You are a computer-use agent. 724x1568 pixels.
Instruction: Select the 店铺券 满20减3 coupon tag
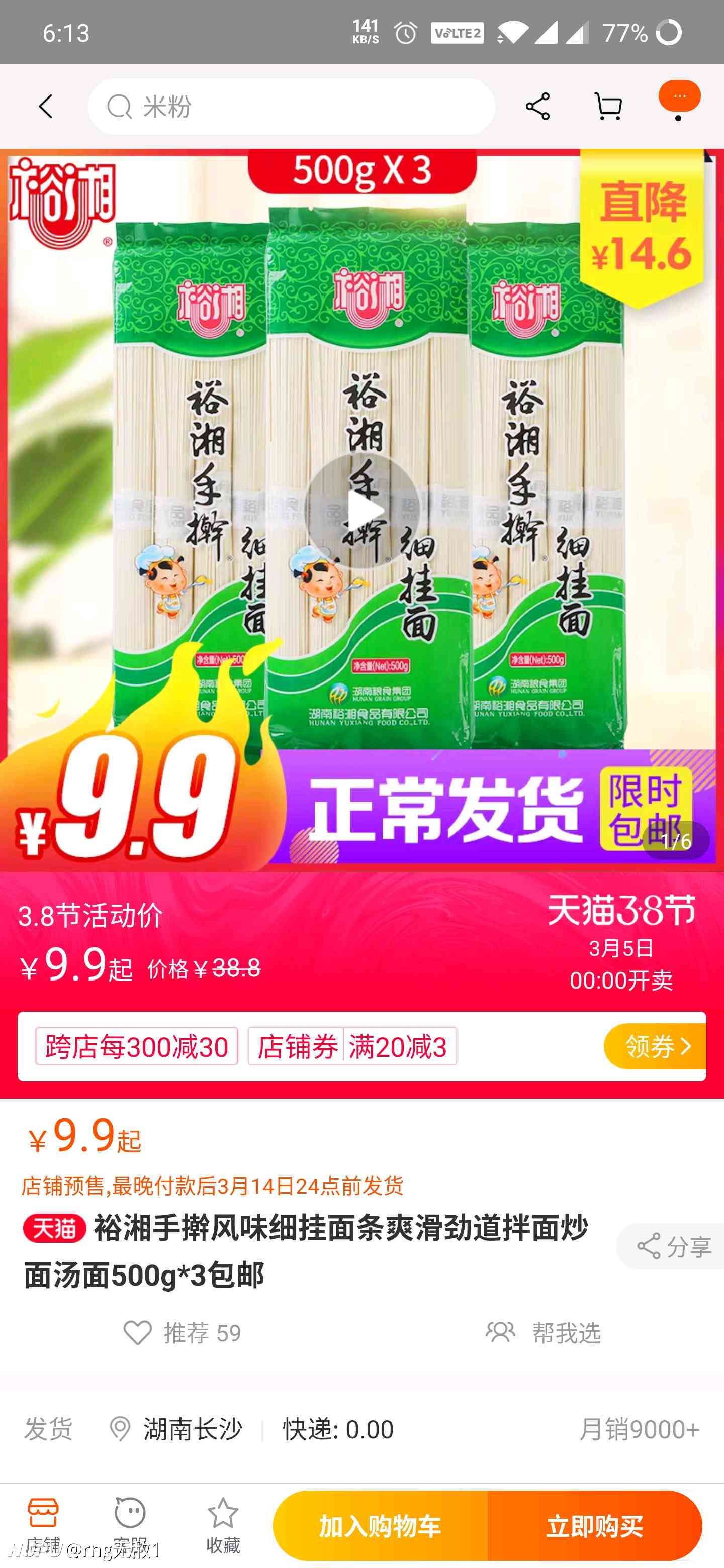point(352,1046)
